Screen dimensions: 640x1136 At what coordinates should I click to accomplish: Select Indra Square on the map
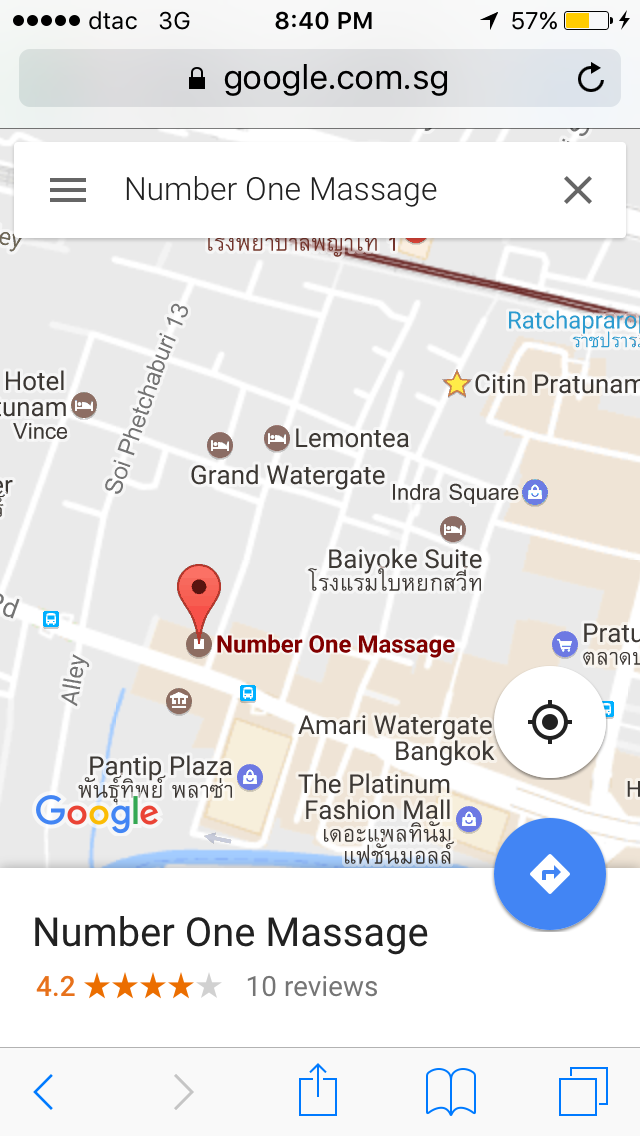coord(535,492)
